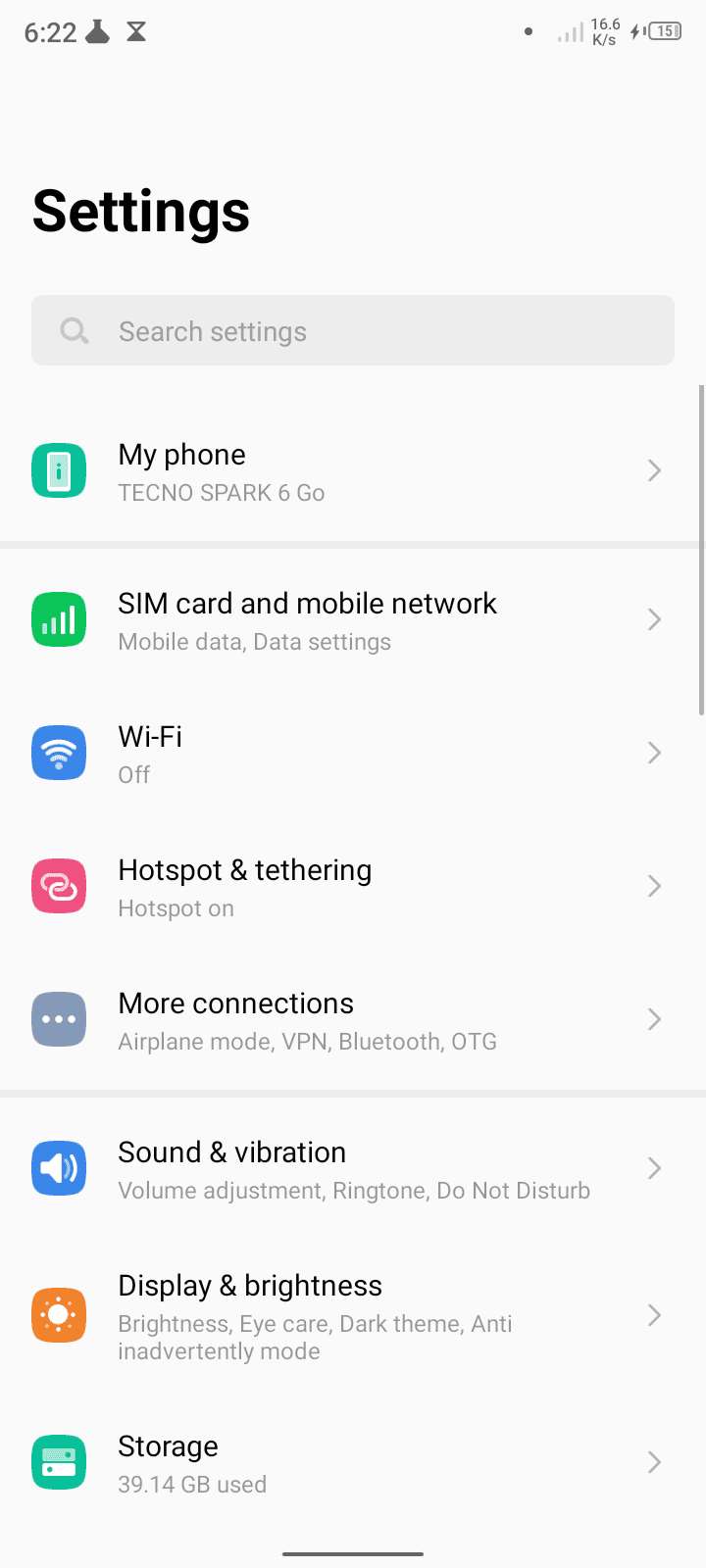Open My phone details
This screenshot has width=706, height=1568.
tap(353, 471)
